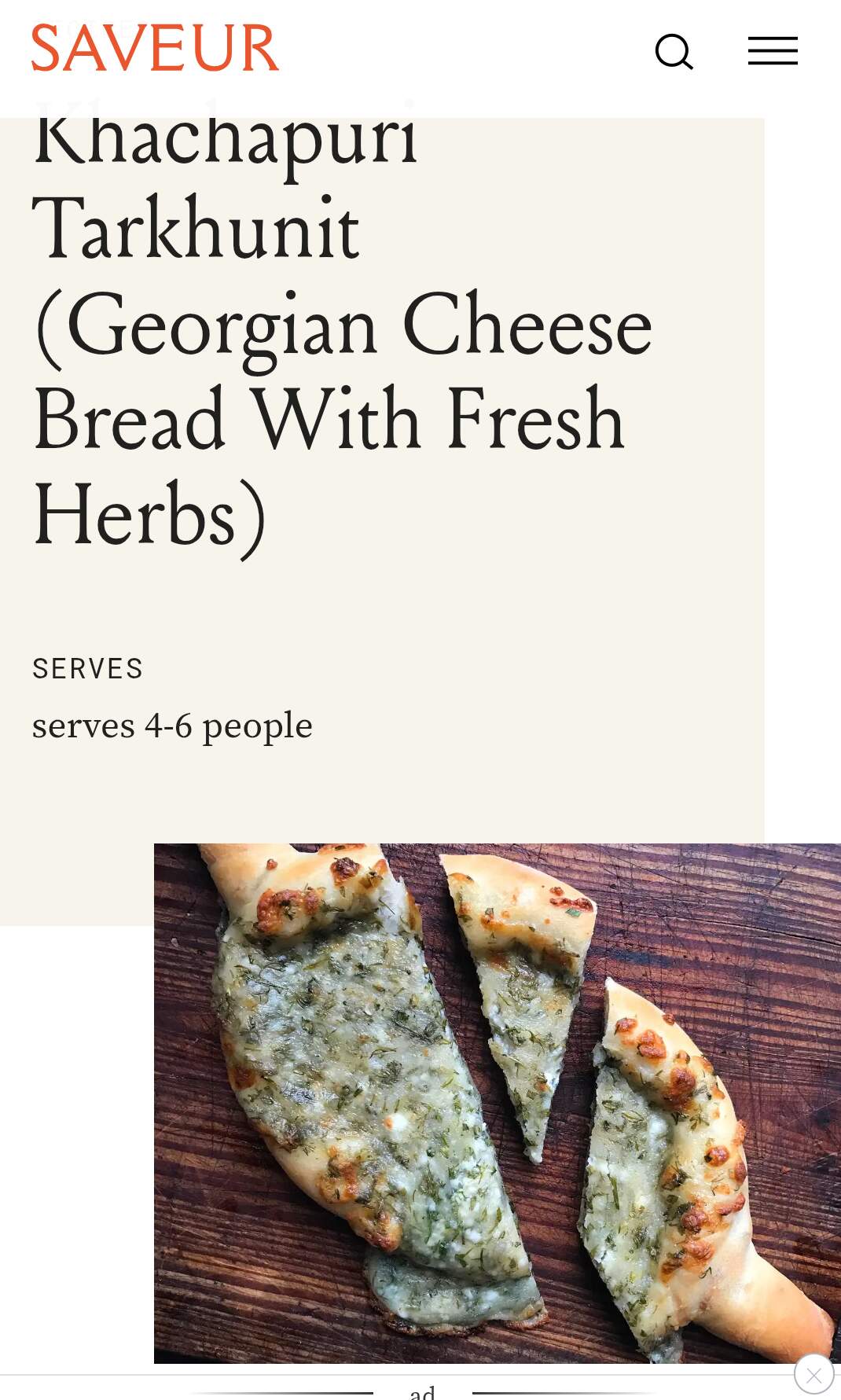Go to the Saveur homepage logo
841x1400 pixels.
(x=155, y=49)
